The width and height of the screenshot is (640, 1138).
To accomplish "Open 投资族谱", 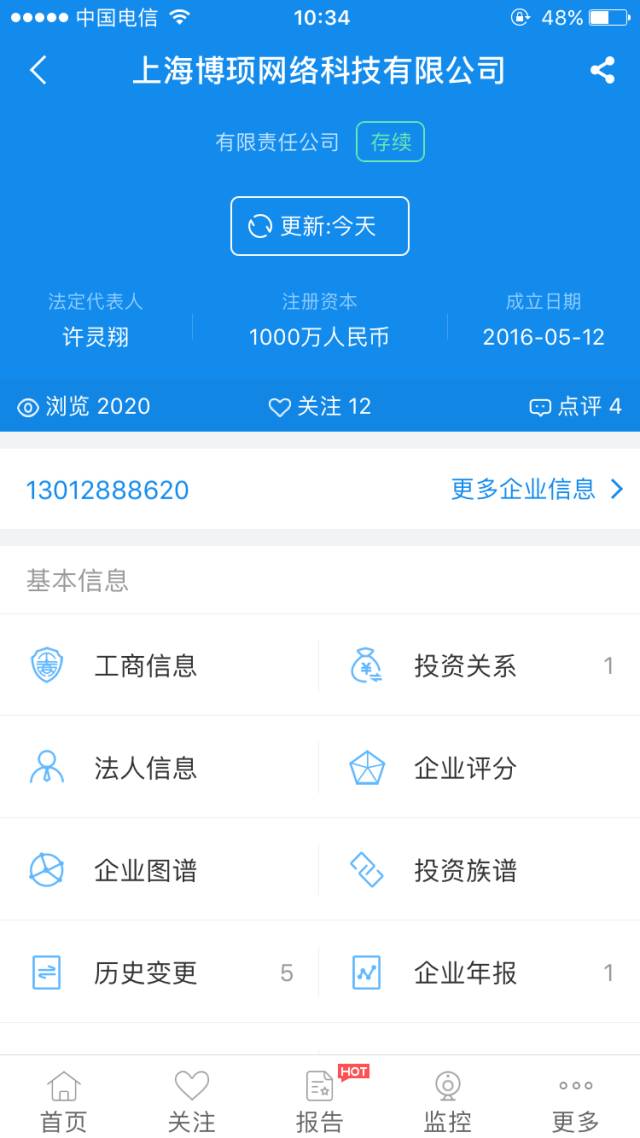I will [480, 870].
